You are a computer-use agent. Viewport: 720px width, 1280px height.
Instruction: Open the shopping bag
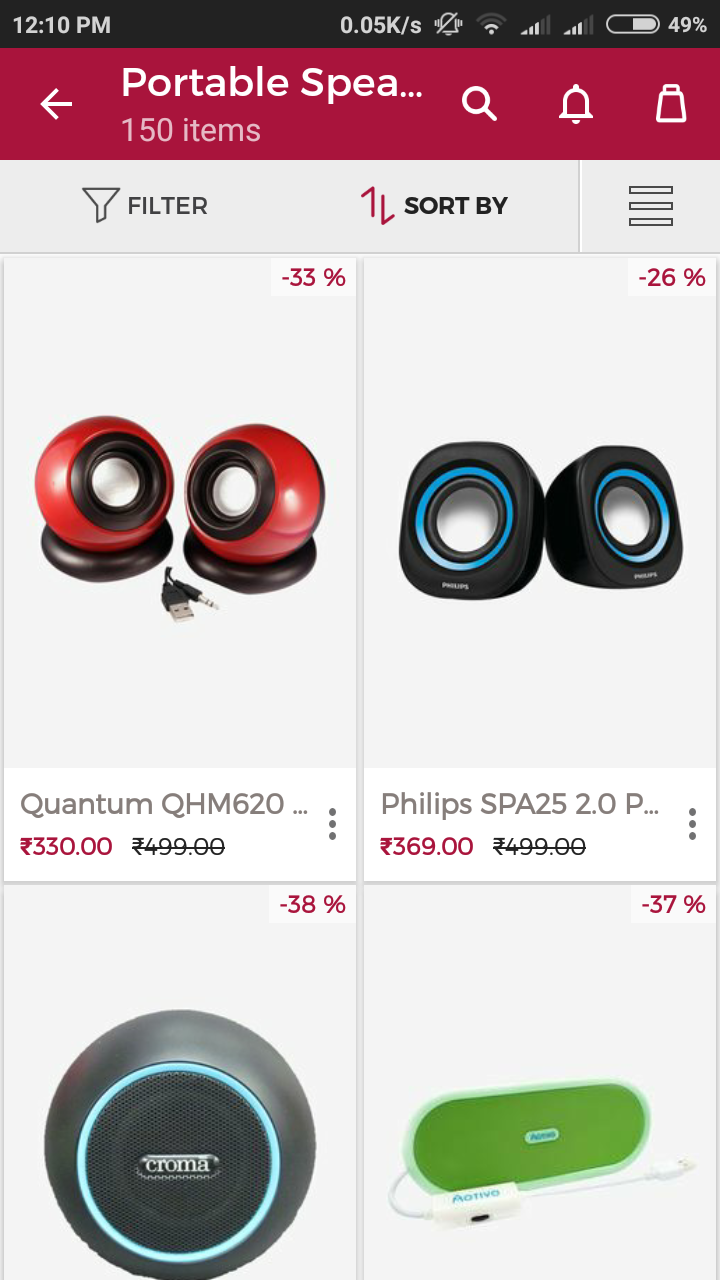pos(671,104)
